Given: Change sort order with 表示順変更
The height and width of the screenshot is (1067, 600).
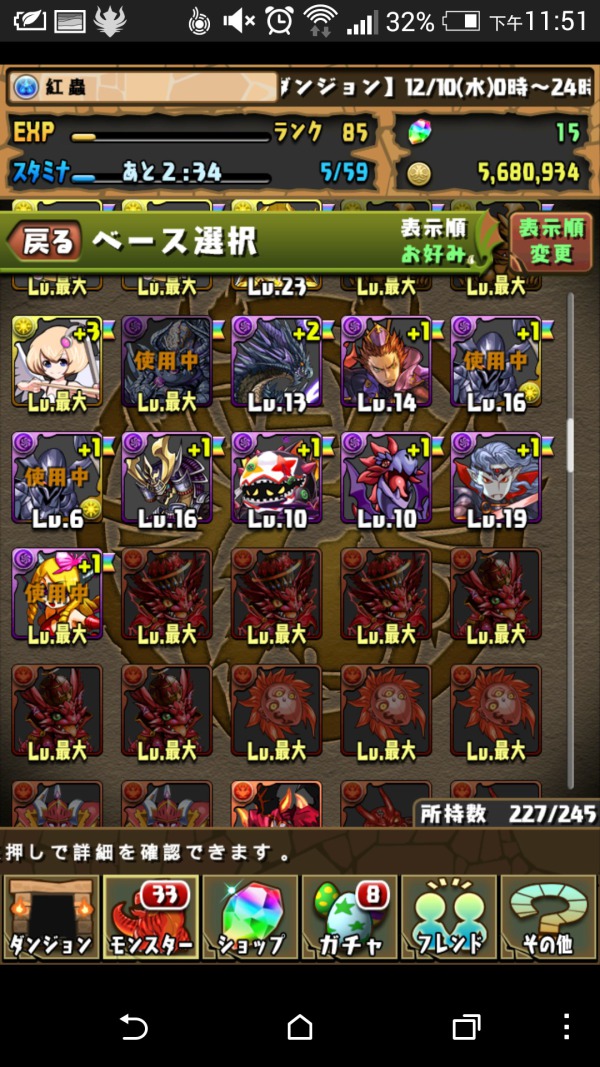Looking at the screenshot, I should pos(550,242).
